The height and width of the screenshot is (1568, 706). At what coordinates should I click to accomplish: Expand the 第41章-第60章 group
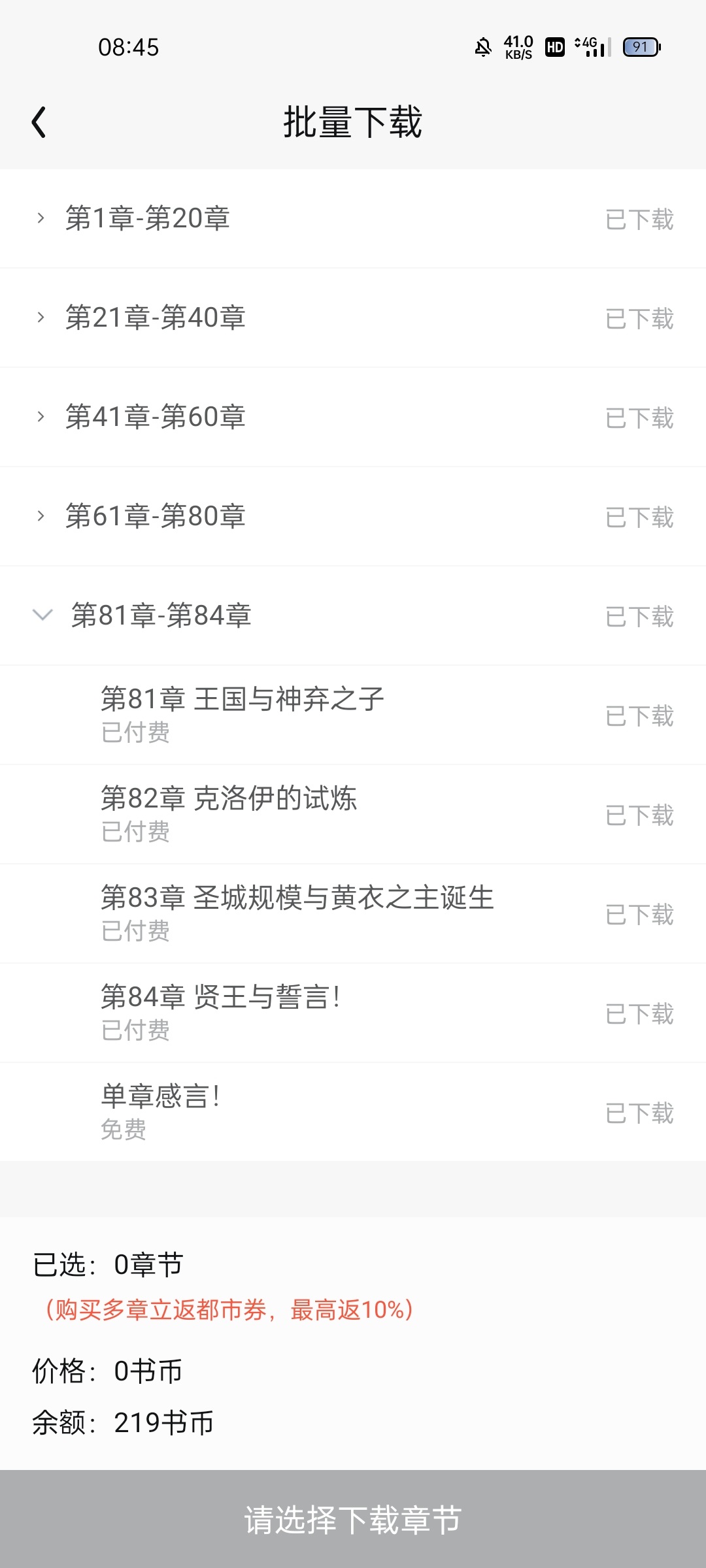pos(41,417)
